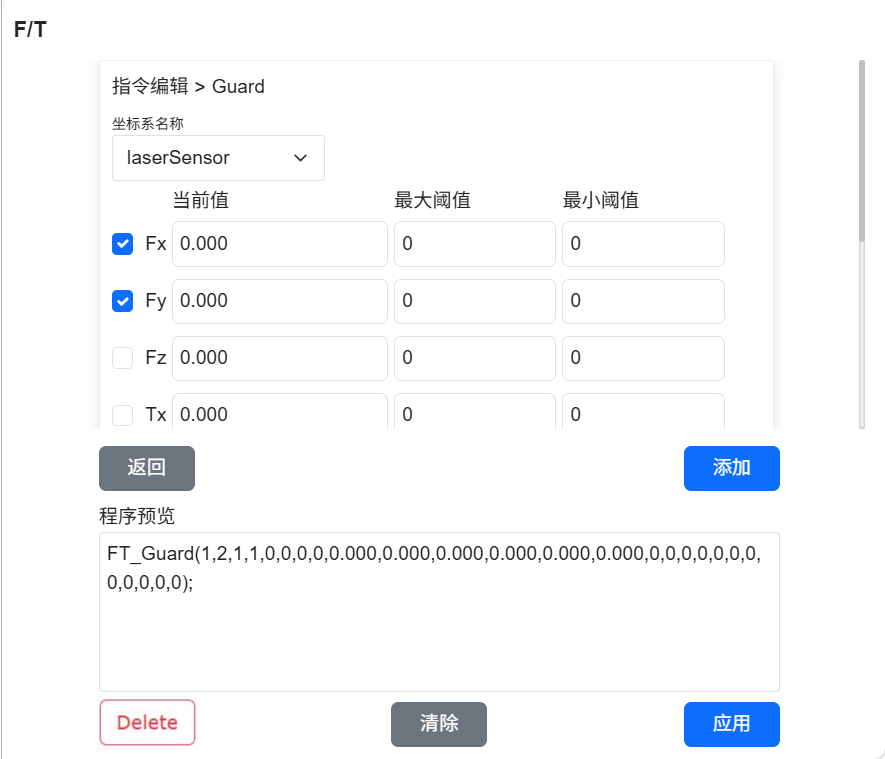This screenshot has height=759, width=885.
Task: Edit the FT_Guard program preview text
Action: (439, 612)
